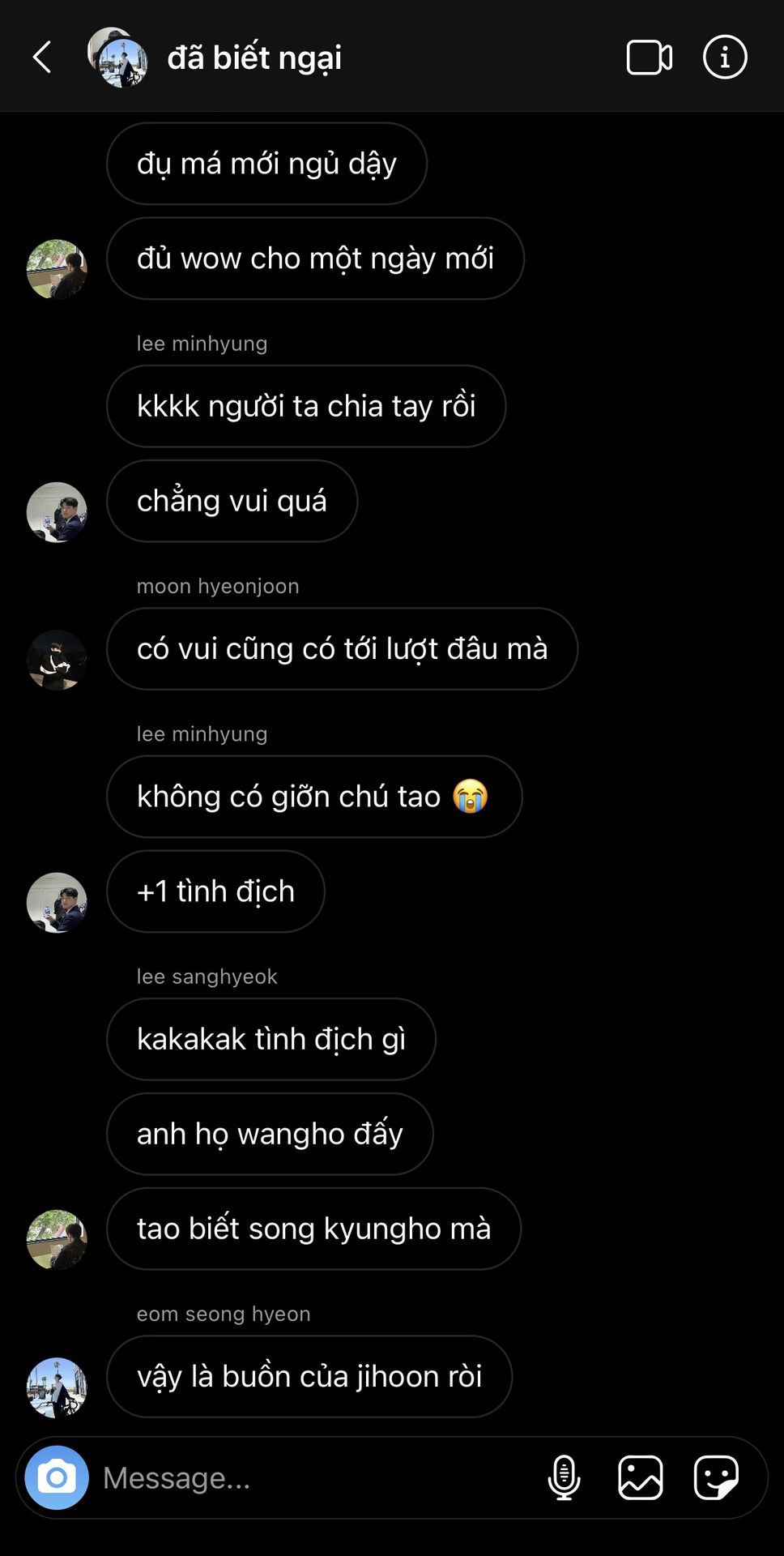Open the sticker picker
This screenshot has width=784, height=1556.
point(717,1477)
